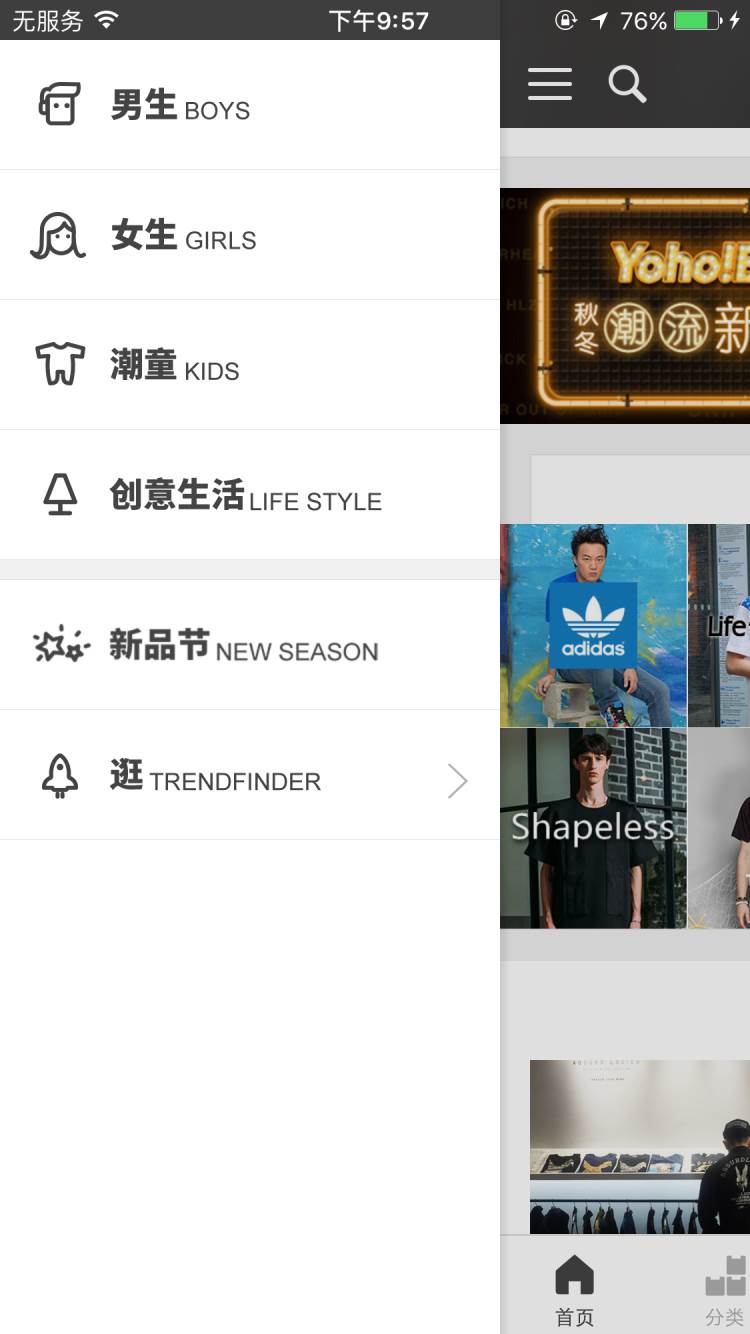The width and height of the screenshot is (750, 1334).
Task: Switch to the 首页 home tab
Action: [x=574, y=1290]
